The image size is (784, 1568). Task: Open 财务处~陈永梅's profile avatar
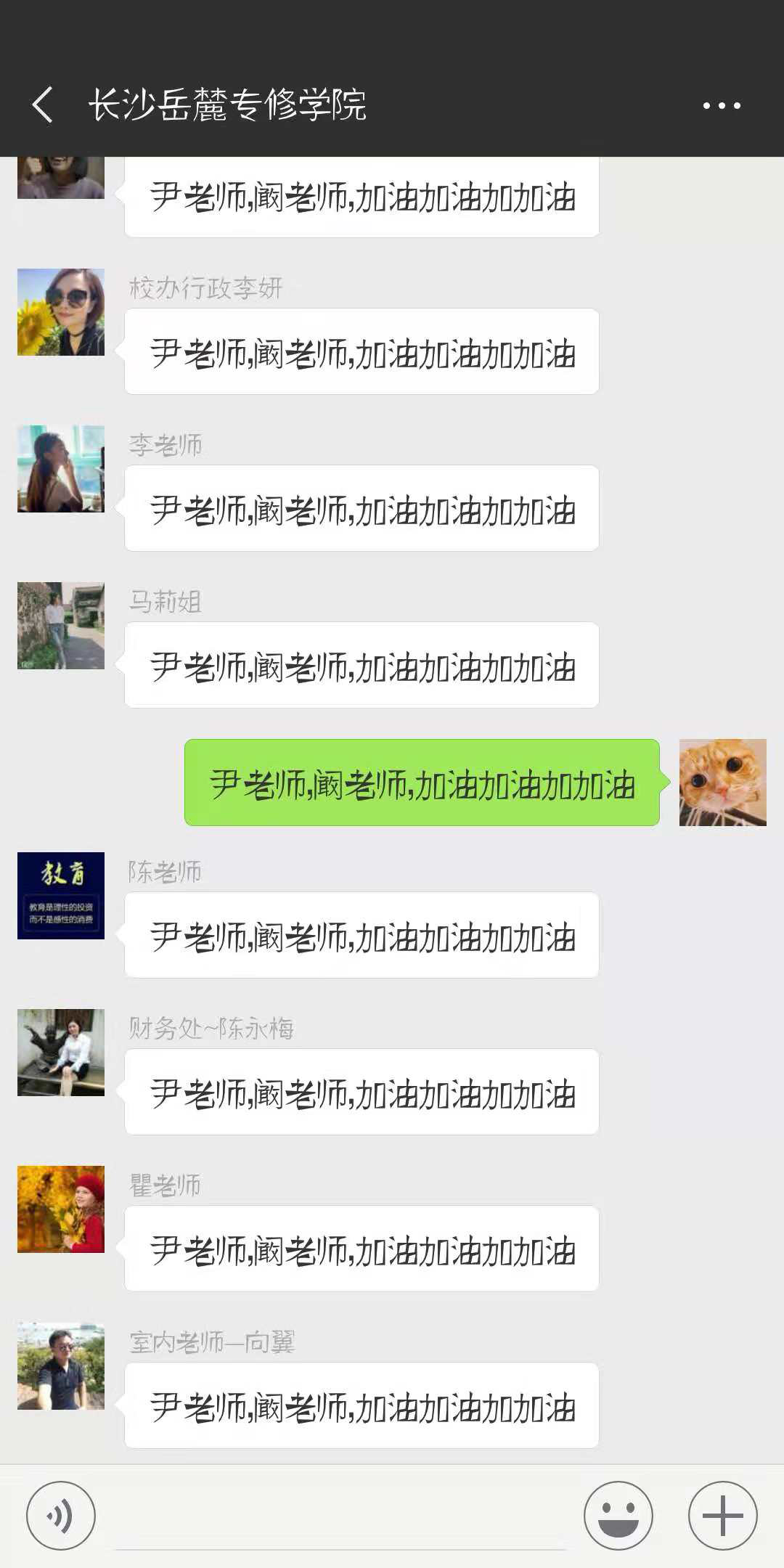61,1053
